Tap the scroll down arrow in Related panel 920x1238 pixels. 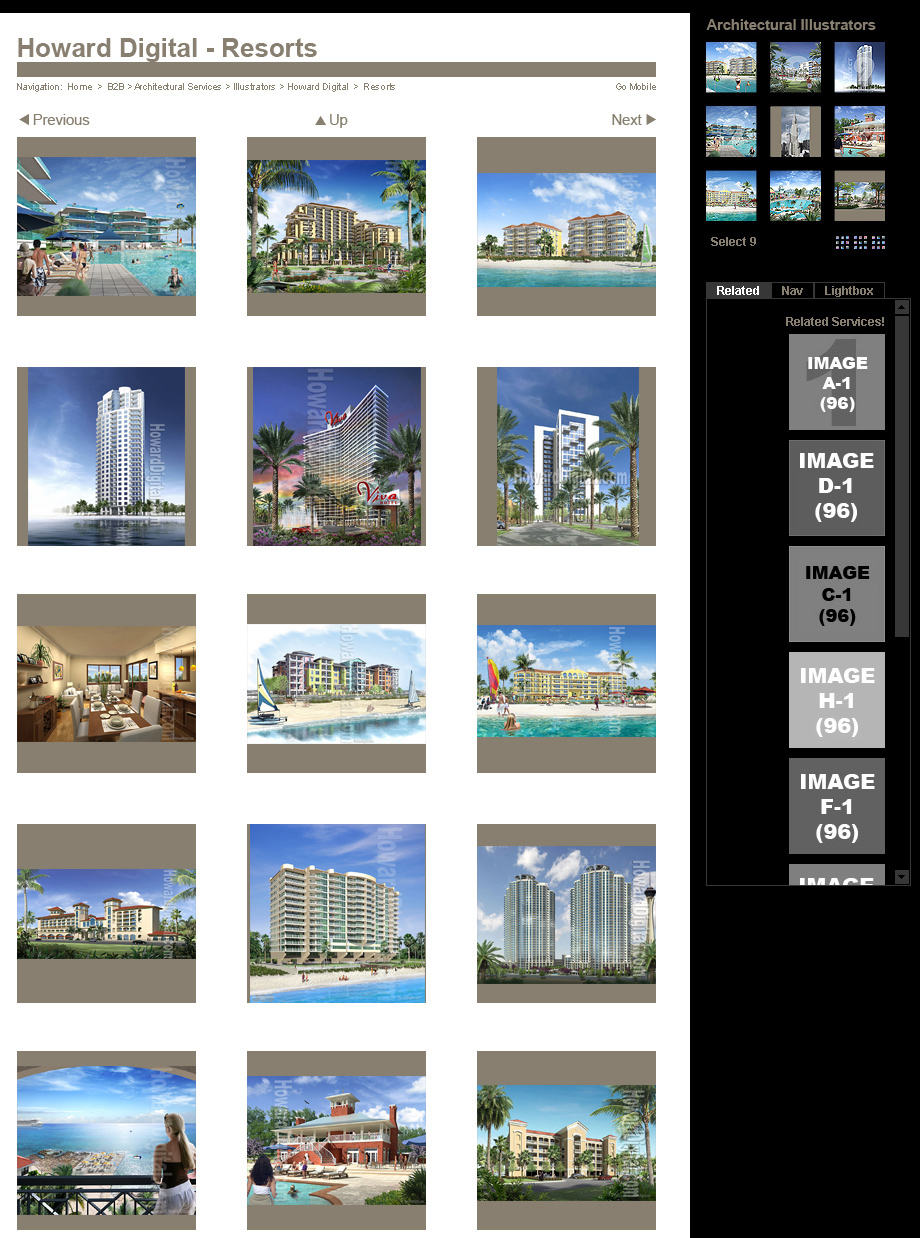tap(902, 877)
